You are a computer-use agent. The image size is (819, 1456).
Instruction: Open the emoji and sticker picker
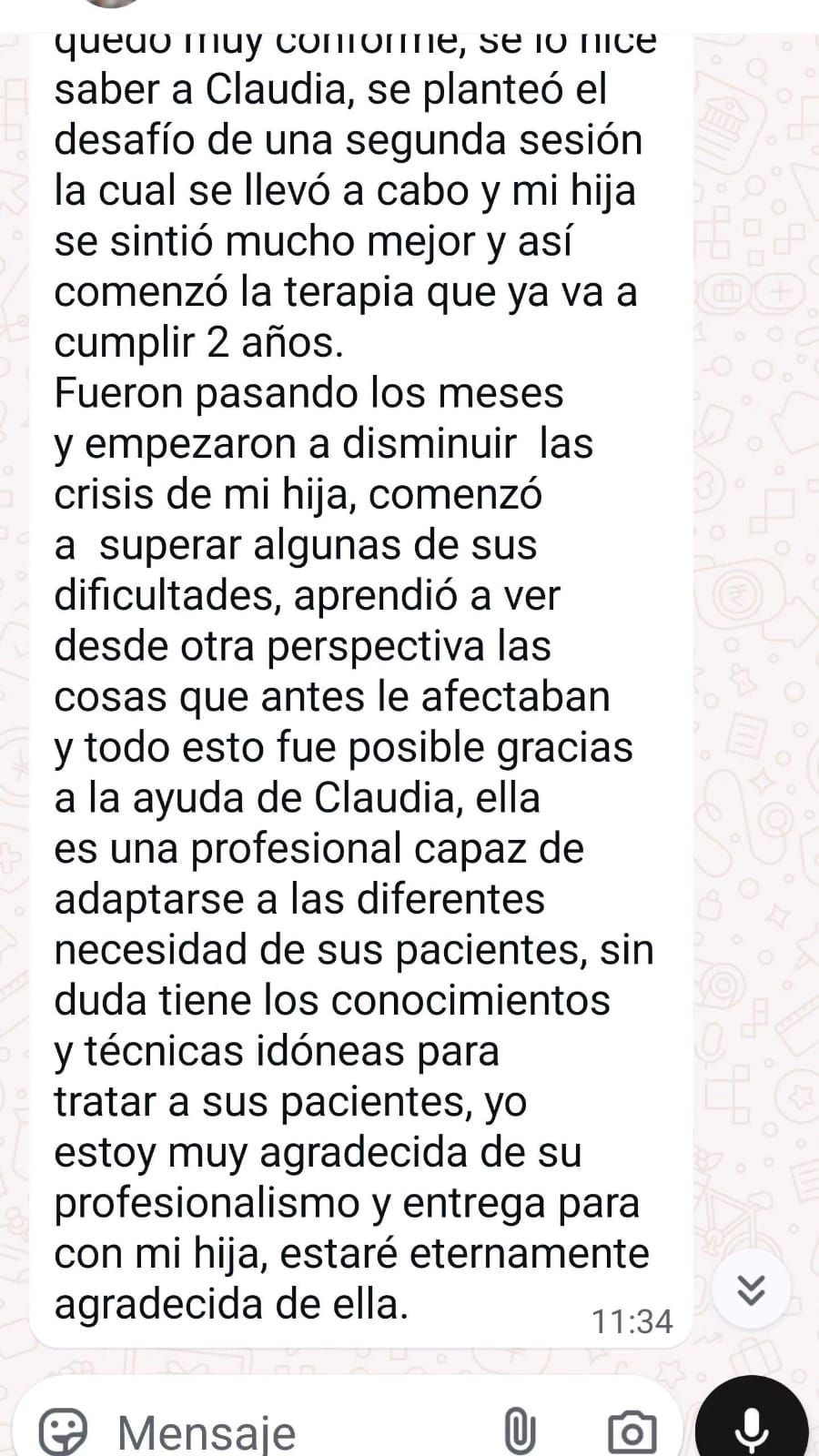click(x=63, y=1431)
